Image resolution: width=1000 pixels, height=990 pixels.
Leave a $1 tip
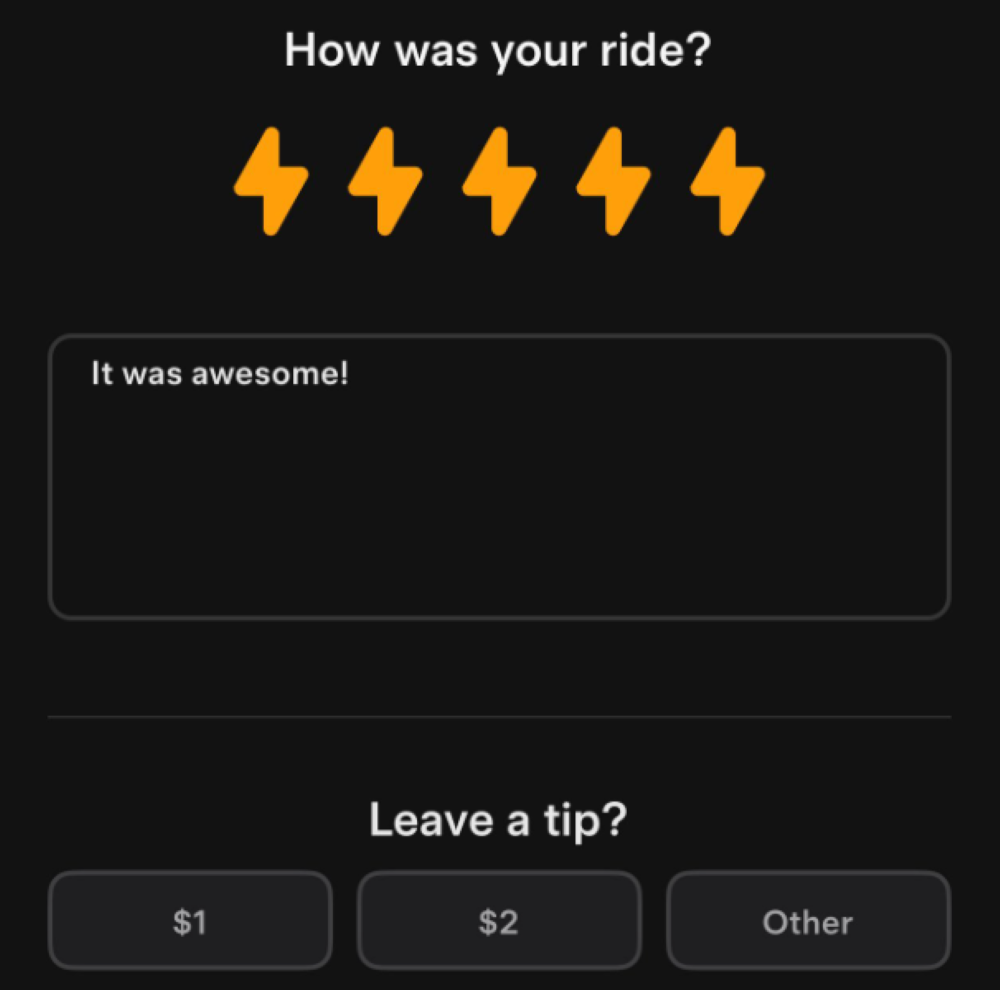[x=190, y=921]
